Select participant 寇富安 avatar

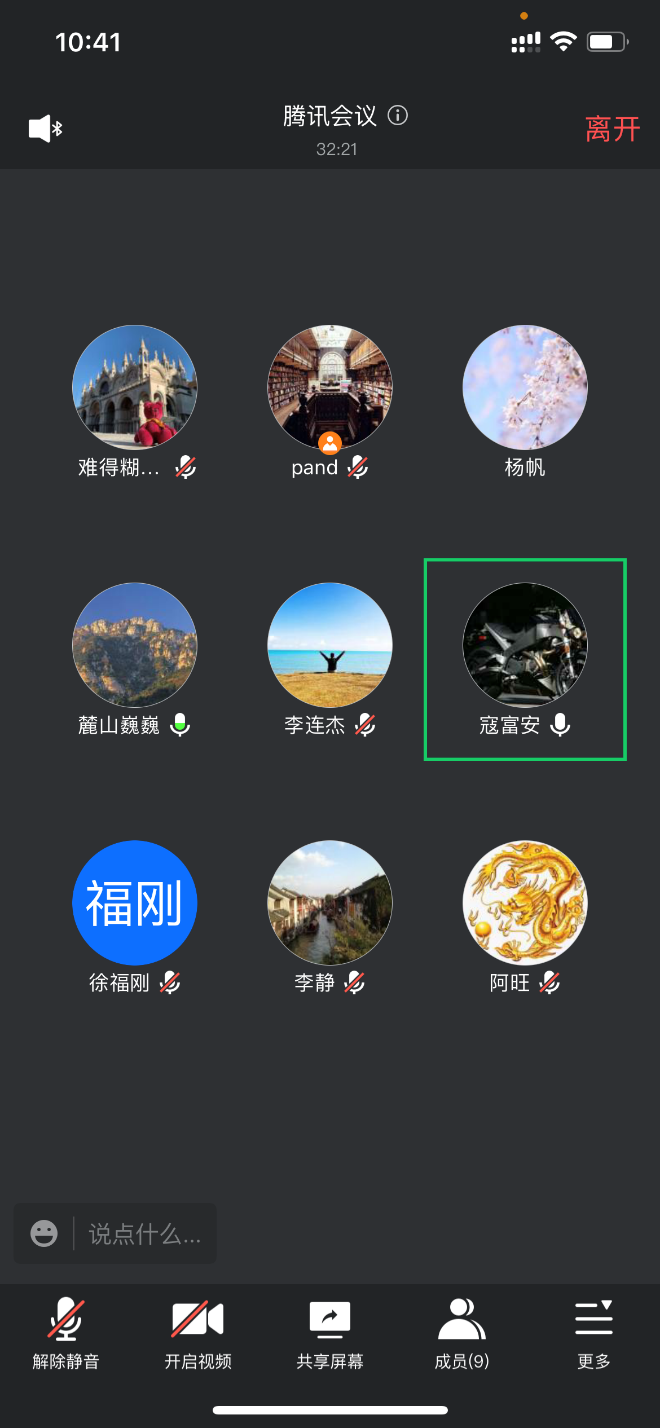tap(525, 645)
